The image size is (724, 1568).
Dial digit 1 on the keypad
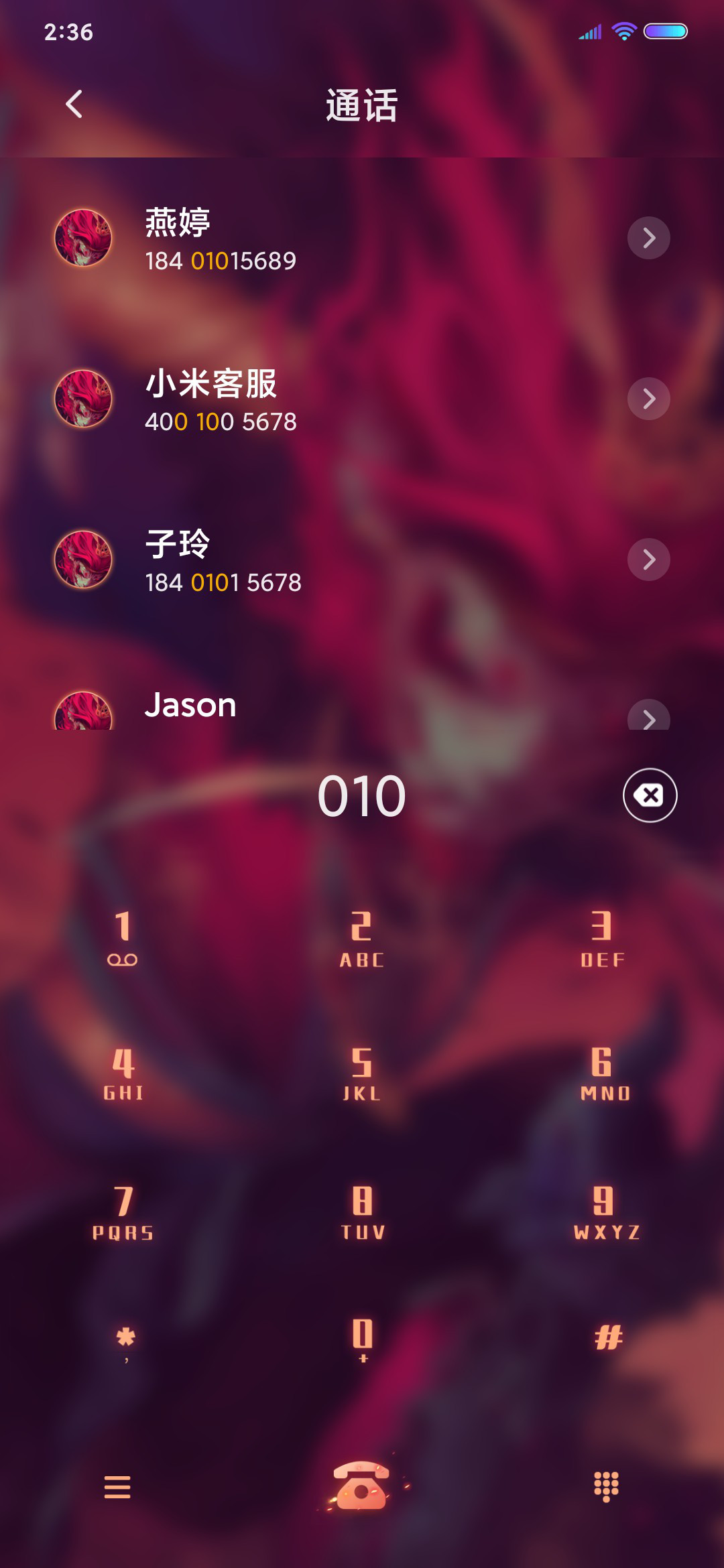click(122, 938)
